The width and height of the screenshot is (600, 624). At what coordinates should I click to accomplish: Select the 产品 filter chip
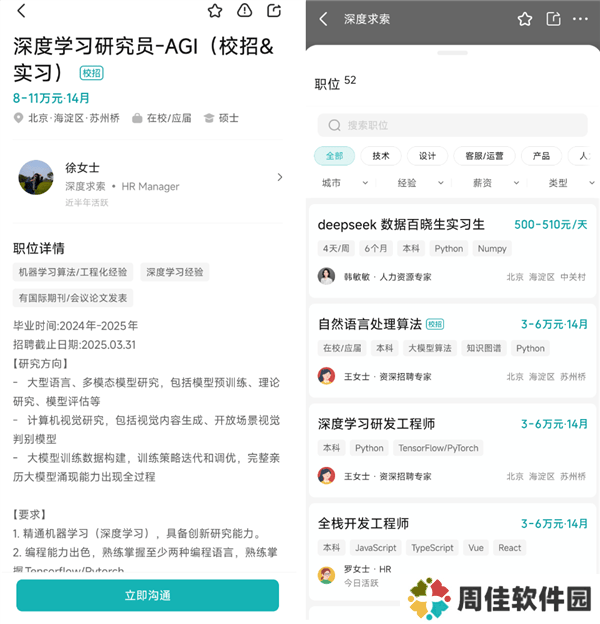click(541, 156)
